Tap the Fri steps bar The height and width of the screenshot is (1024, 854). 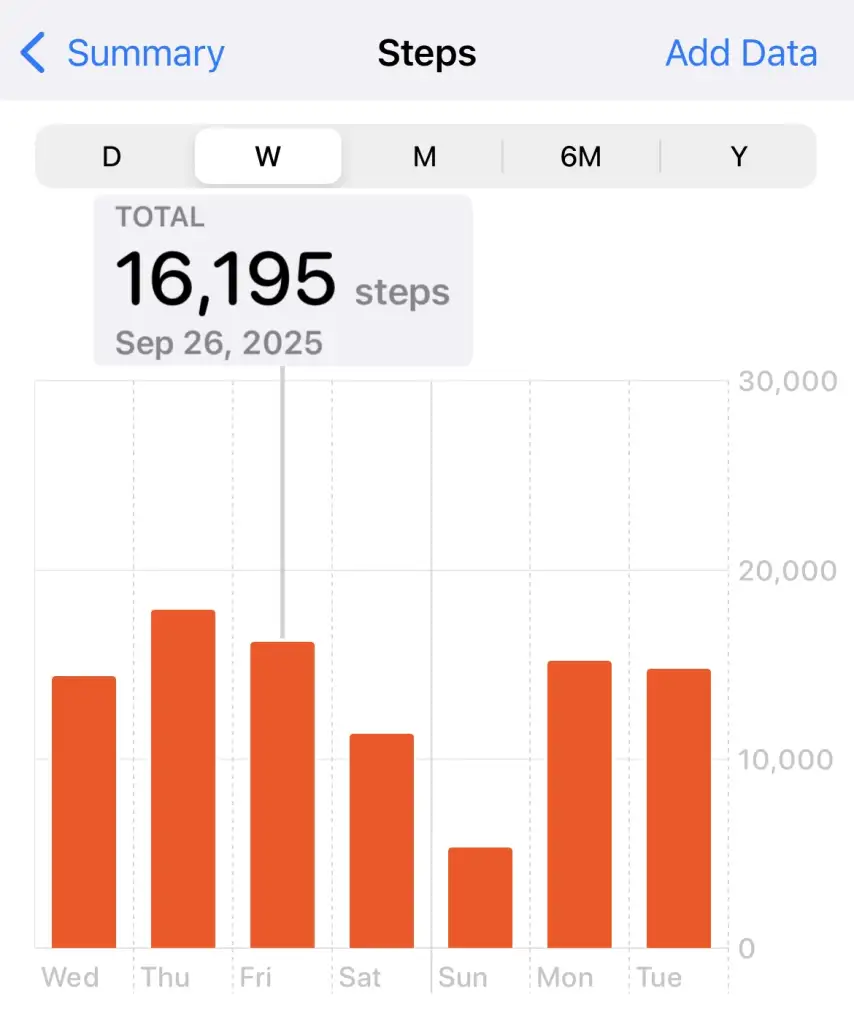(282, 795)
